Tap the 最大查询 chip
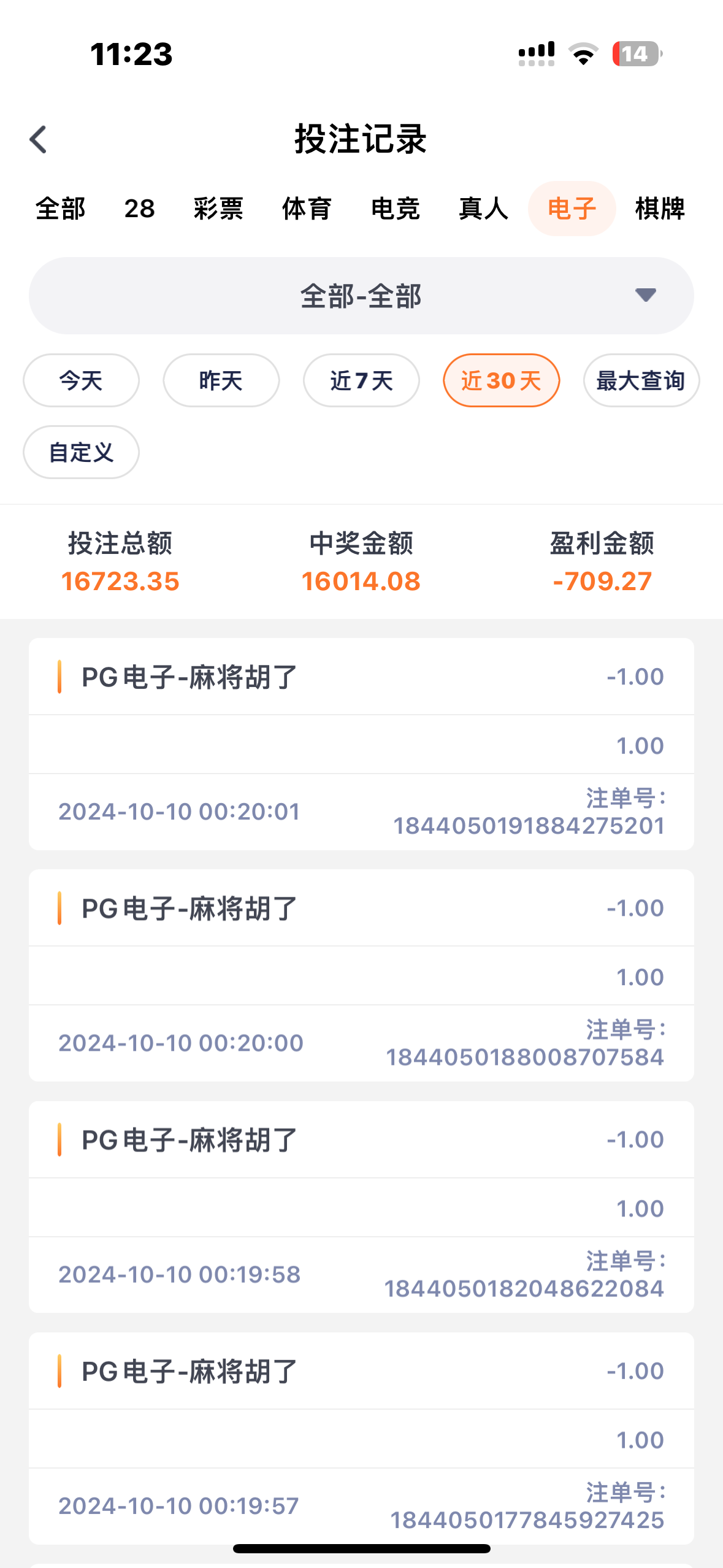Viewport: 723px width, 1568px height. (x=641, y=380)
